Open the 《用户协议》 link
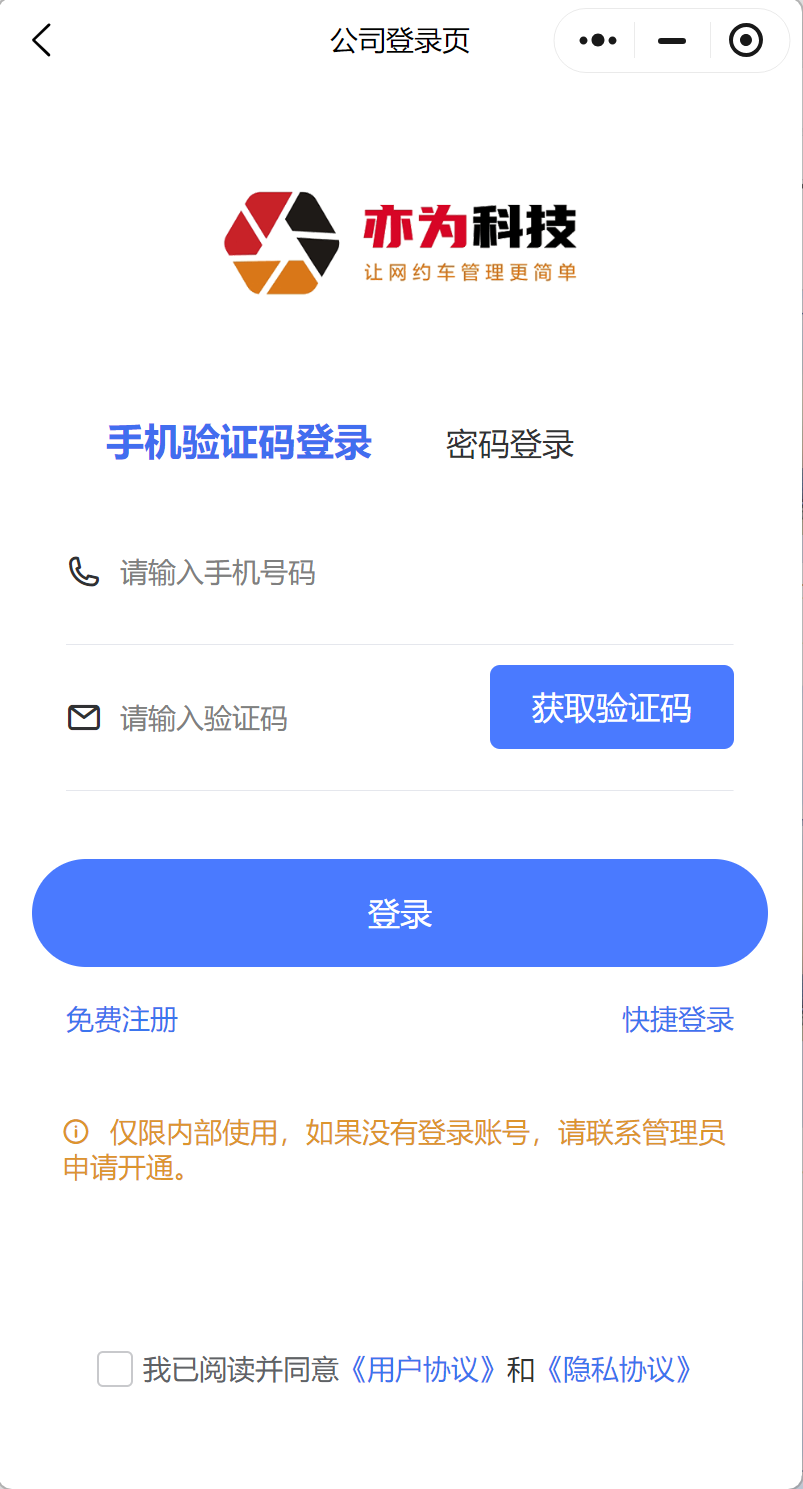The height and width of the screenshot is (1489, 803). point(423,1369)
